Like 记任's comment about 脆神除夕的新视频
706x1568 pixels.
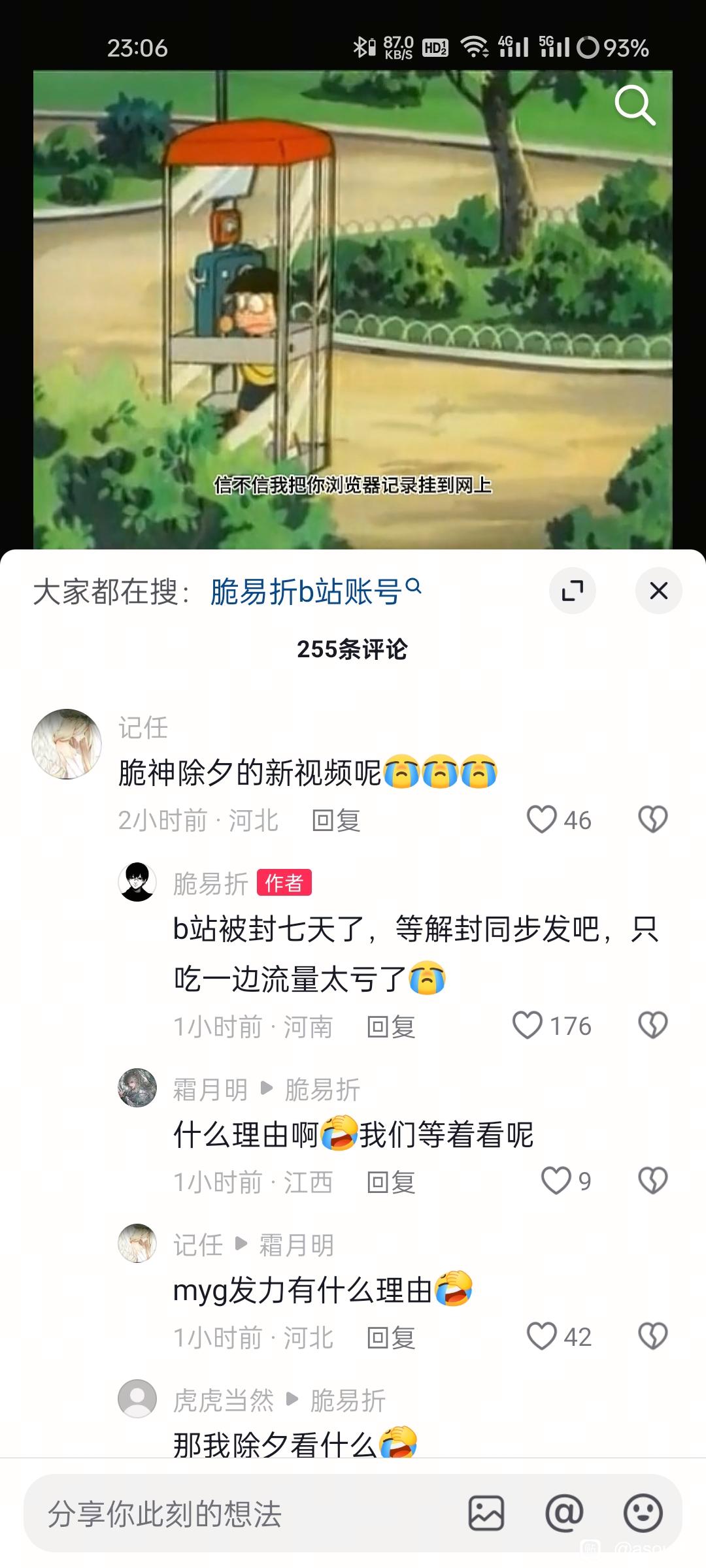pyautogui.click(x=542, y=819)
